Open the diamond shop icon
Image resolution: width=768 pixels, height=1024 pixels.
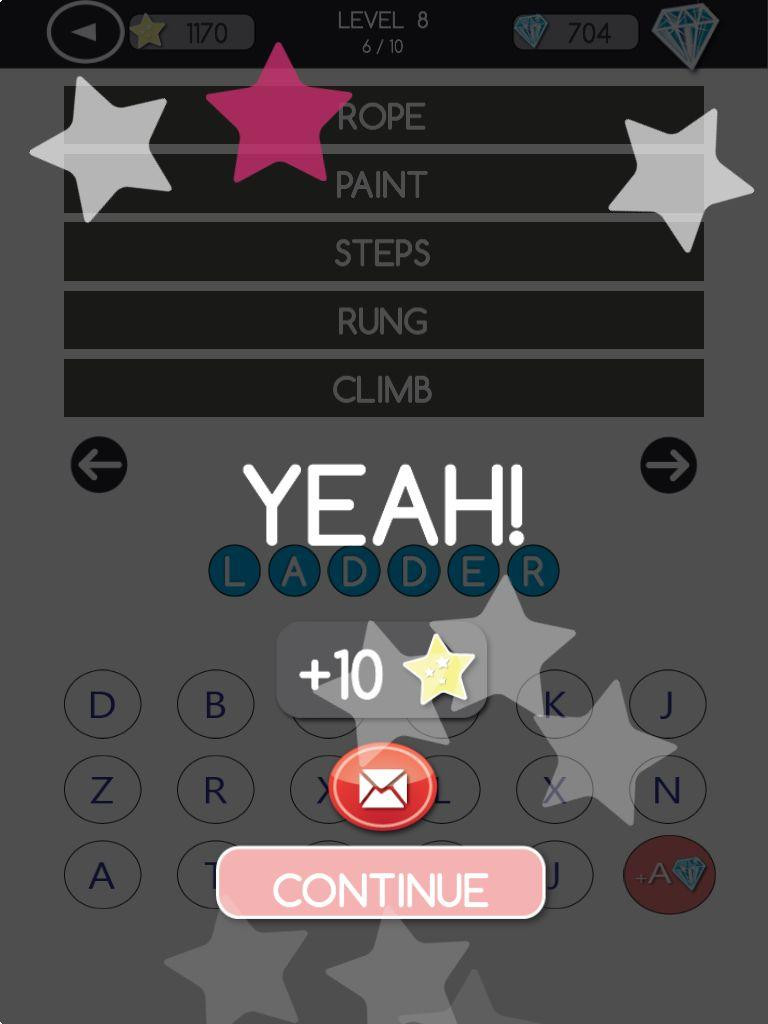click(x=685, y=35)
